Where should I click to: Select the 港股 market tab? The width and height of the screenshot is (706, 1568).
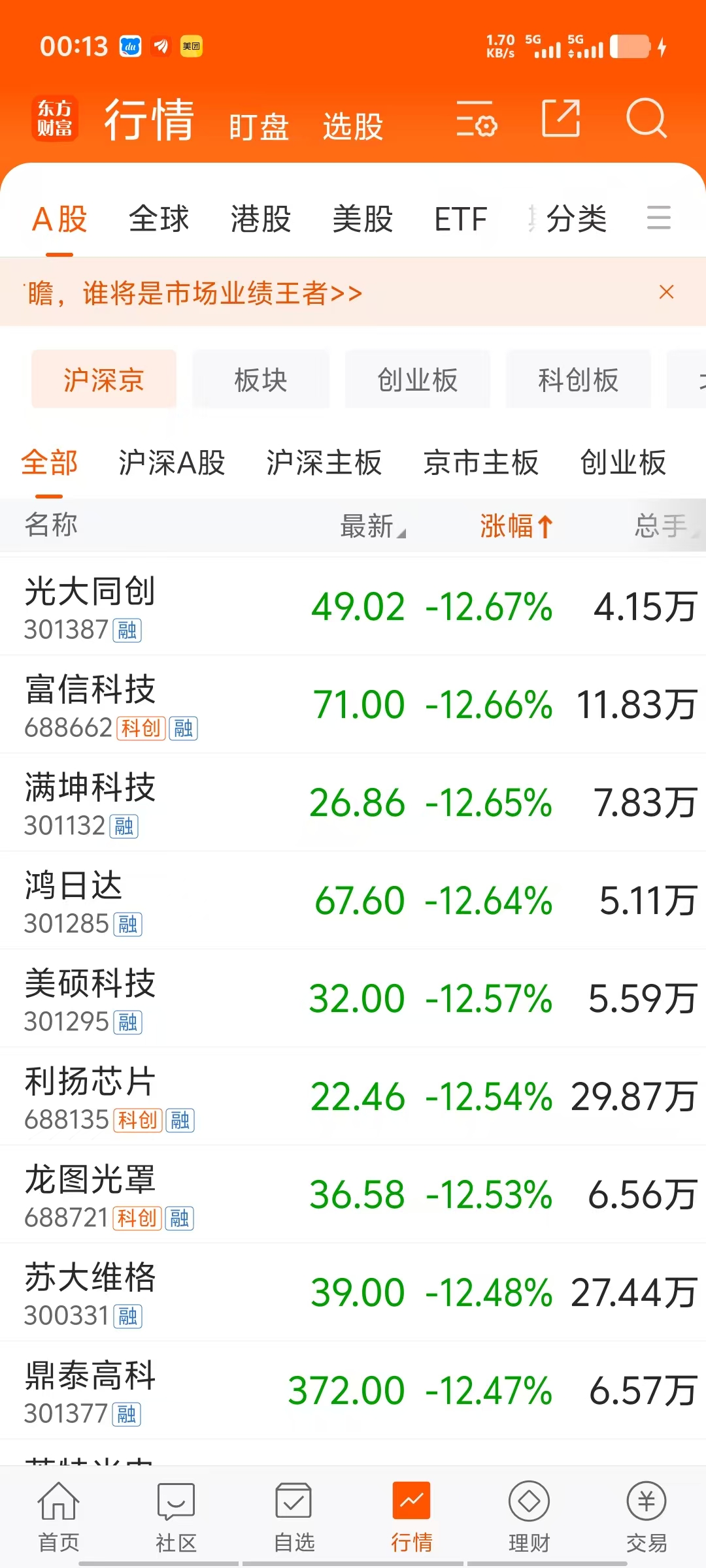point(261,219)
